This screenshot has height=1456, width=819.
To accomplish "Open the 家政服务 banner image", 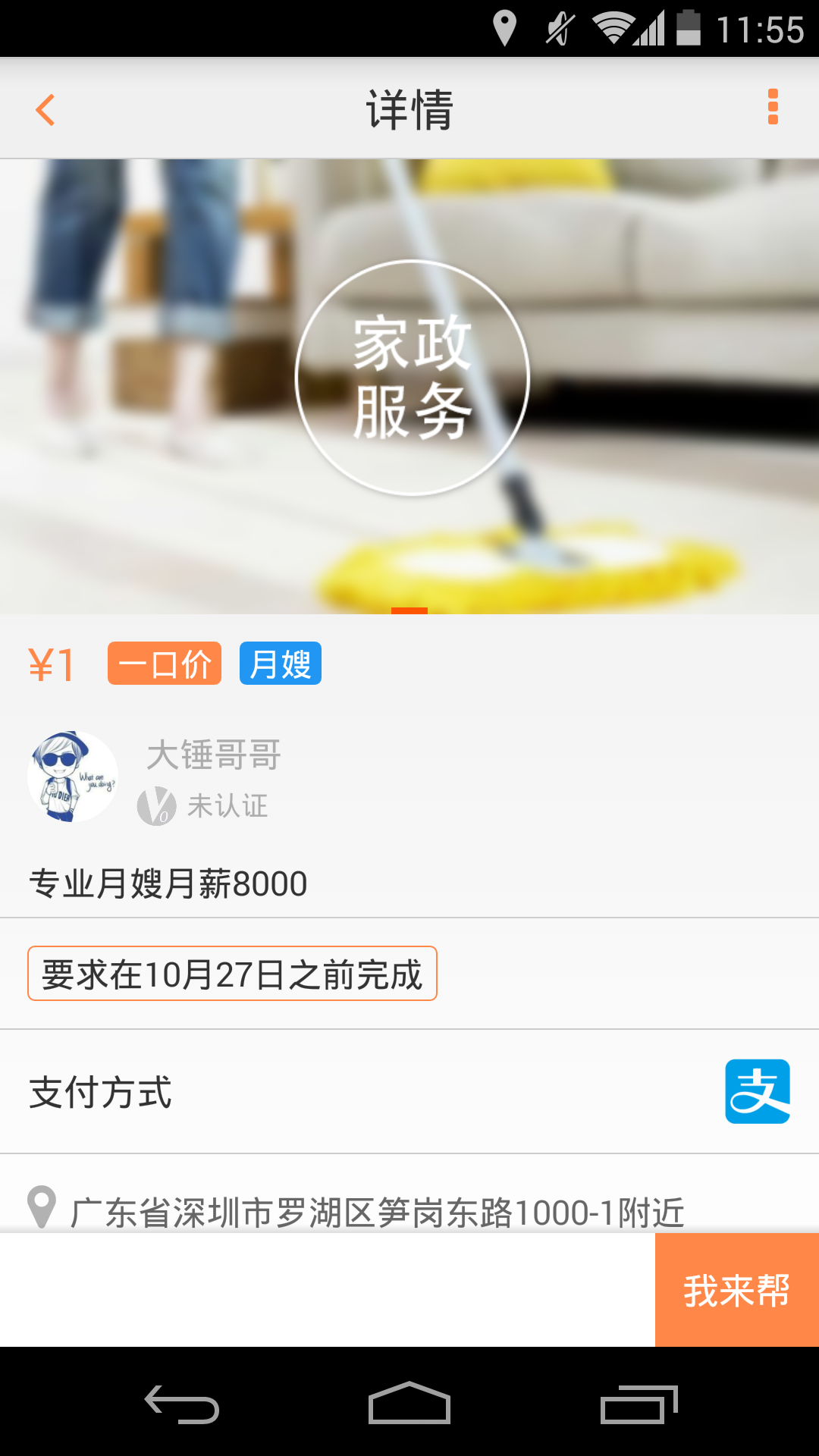I will [409, 385].
